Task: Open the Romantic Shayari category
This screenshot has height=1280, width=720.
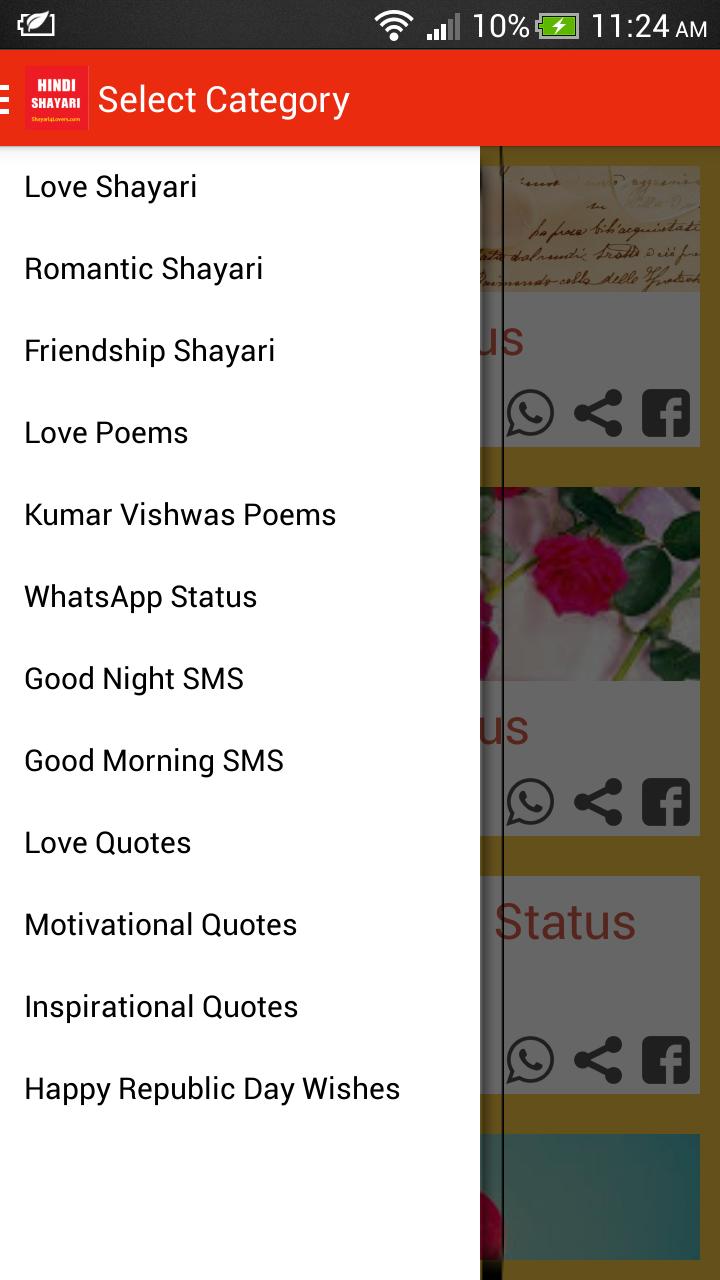Action: coord(143,268)
